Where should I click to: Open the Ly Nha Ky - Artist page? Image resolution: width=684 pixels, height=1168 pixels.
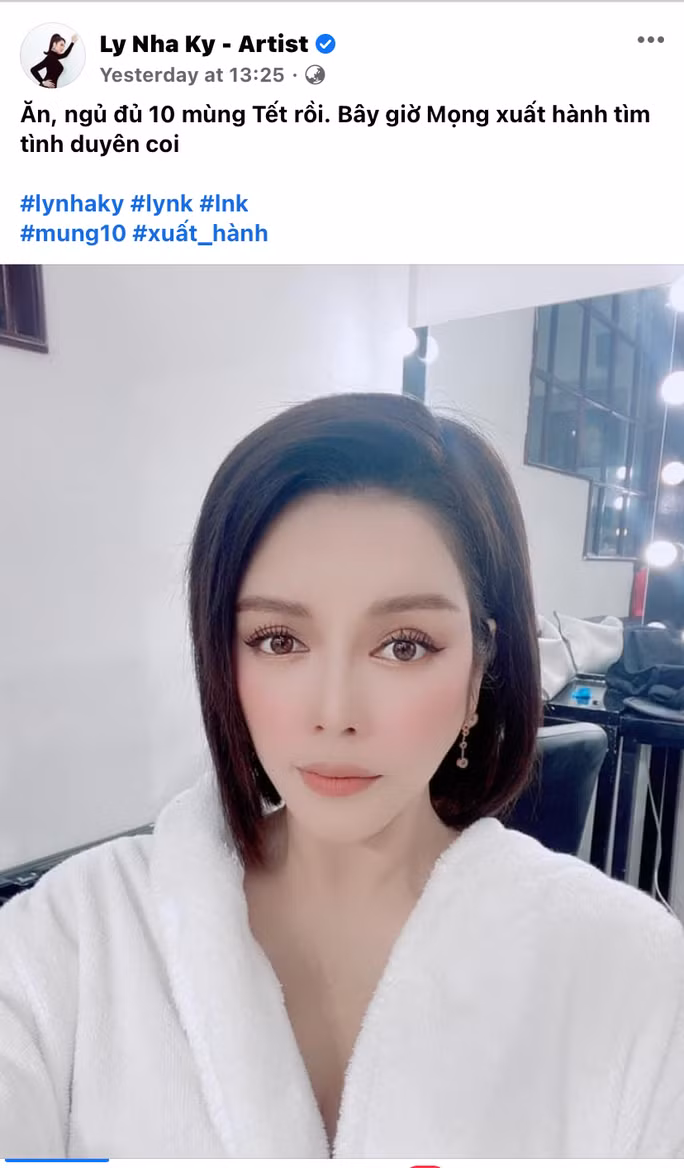pyautogui.click(x=203, y=44)
